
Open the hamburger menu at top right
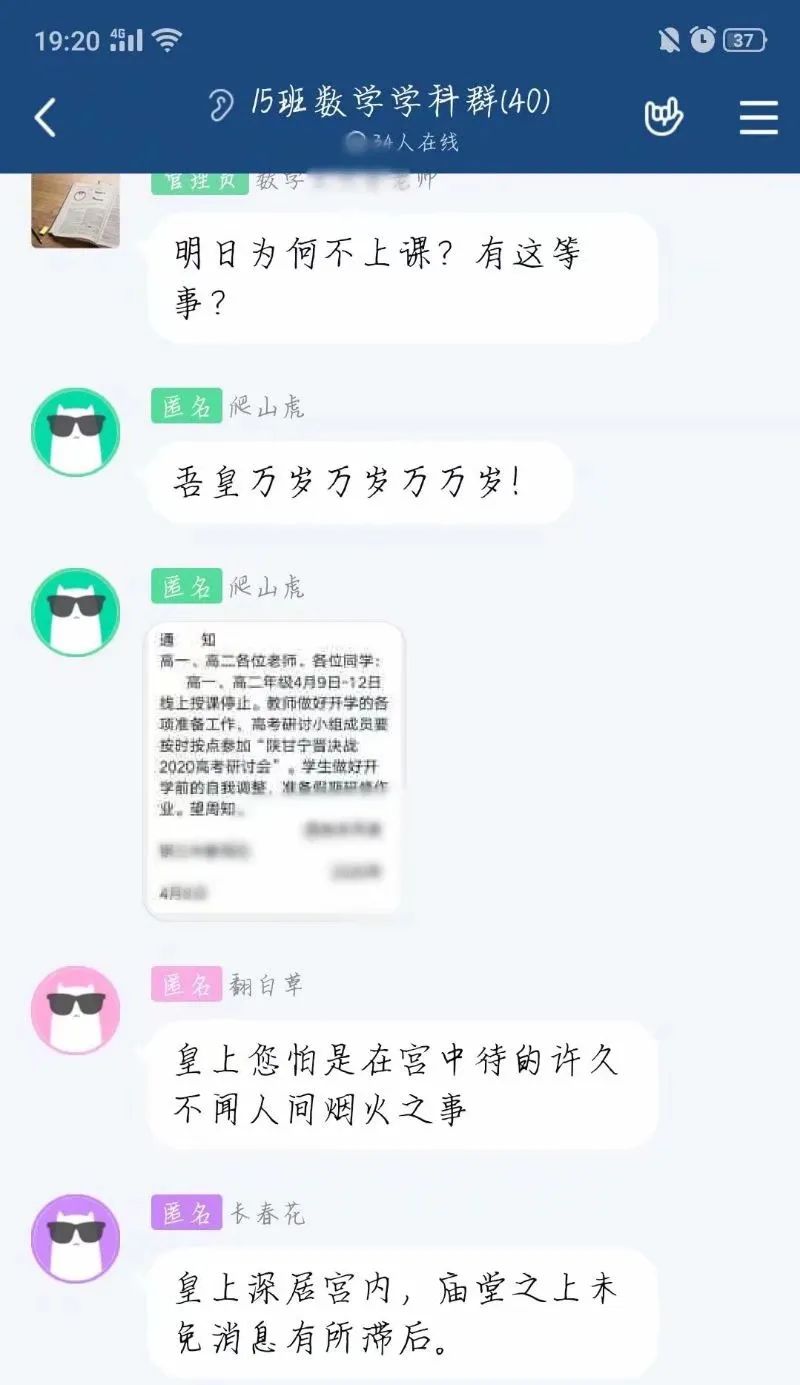[758, 116]
